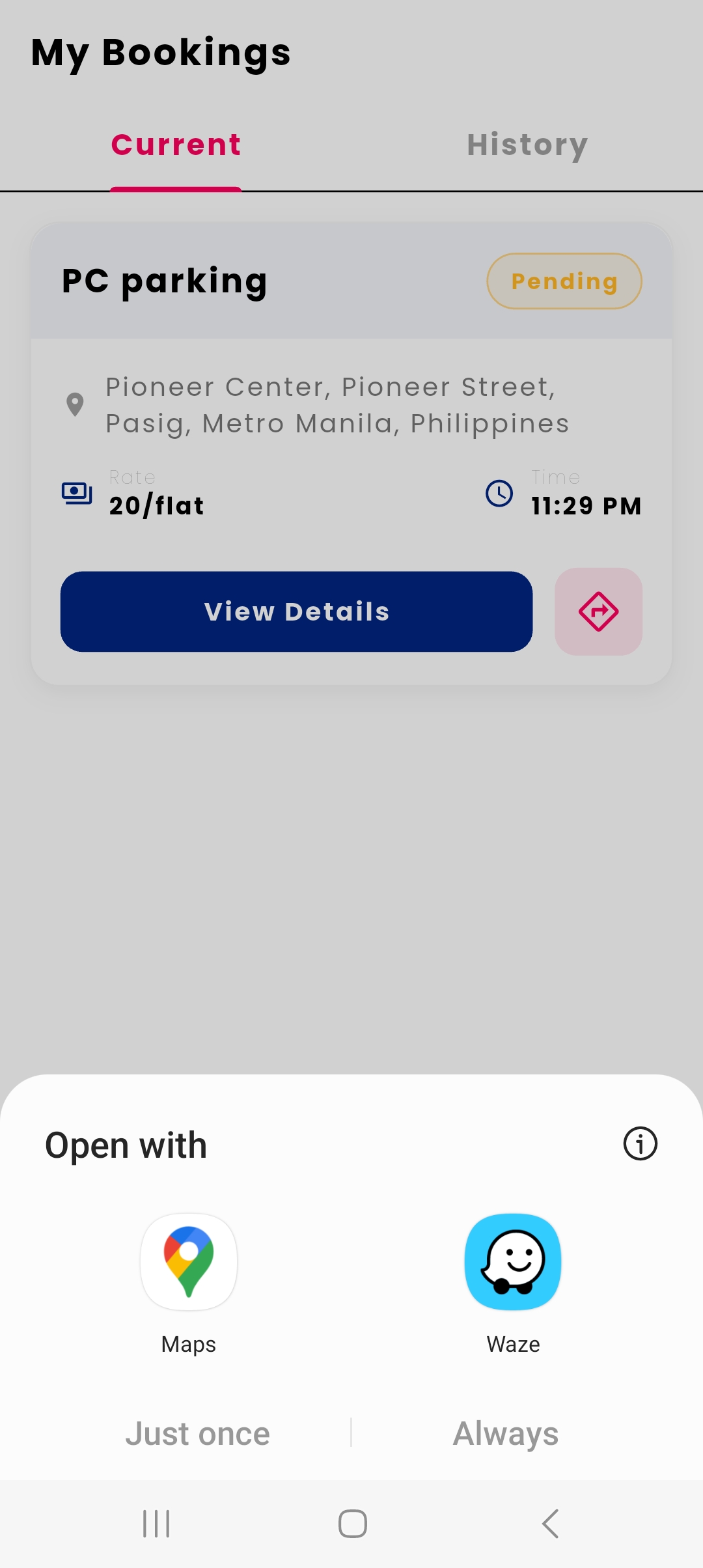Select the Waze app icon

pyautogui.click(x=514, y=1261)
